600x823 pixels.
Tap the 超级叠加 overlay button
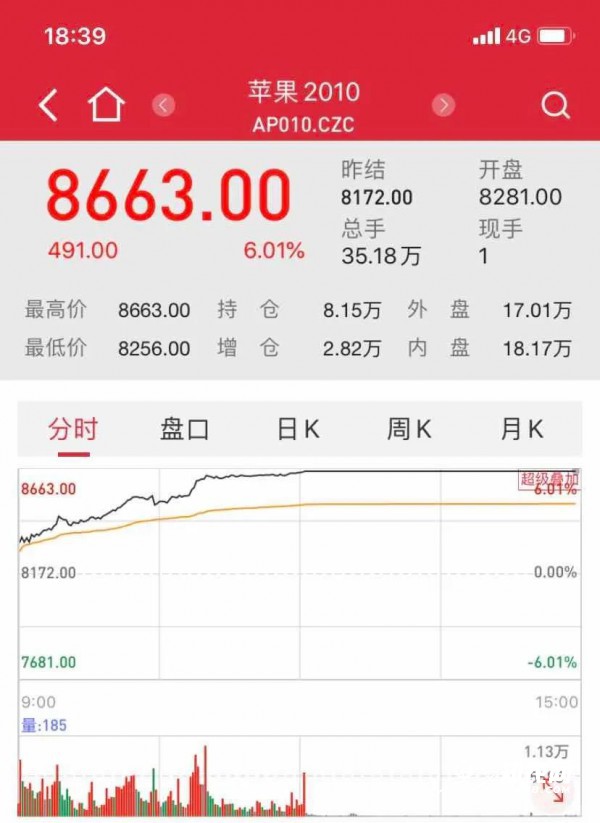(x=548, y=479)
